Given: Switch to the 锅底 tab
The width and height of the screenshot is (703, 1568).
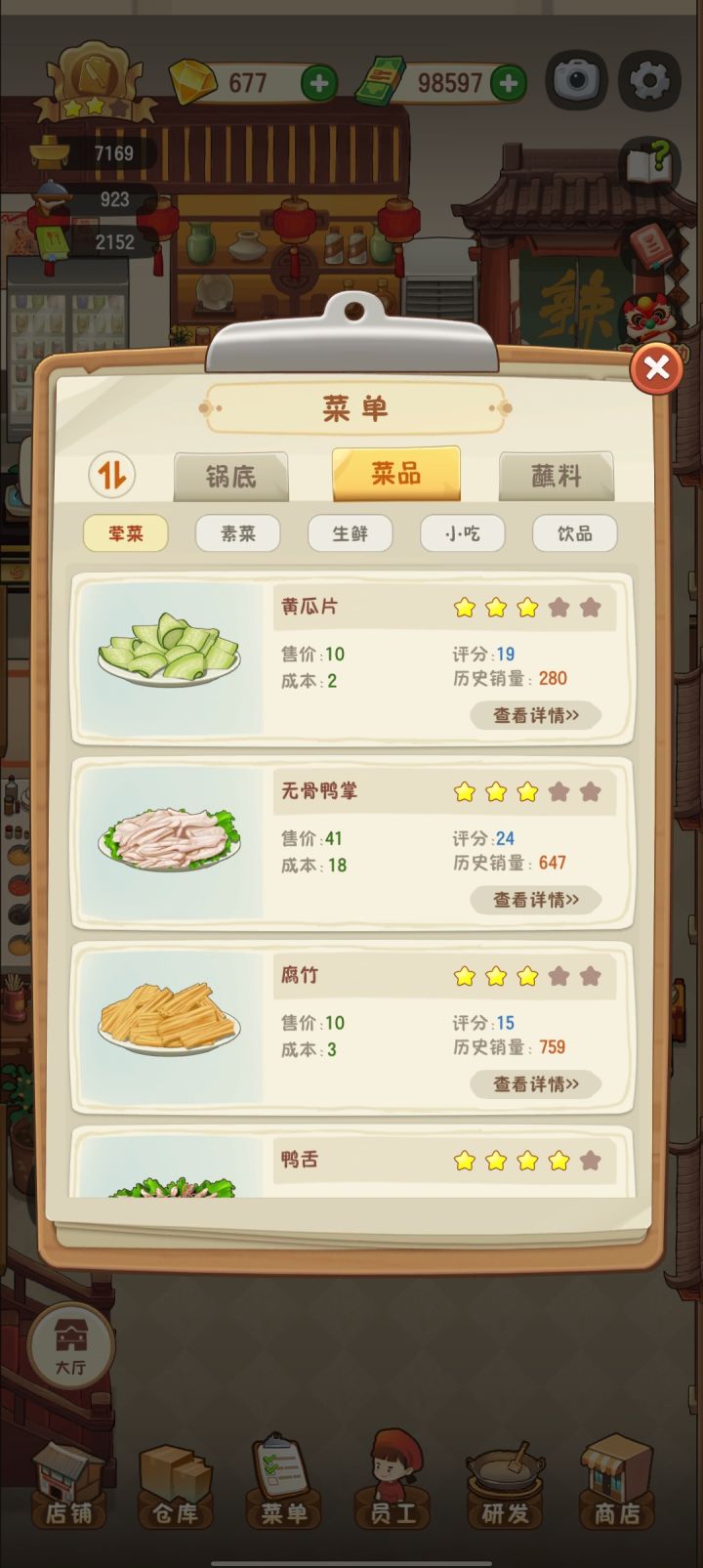Looking at the screenshot, I should [230, 475].
